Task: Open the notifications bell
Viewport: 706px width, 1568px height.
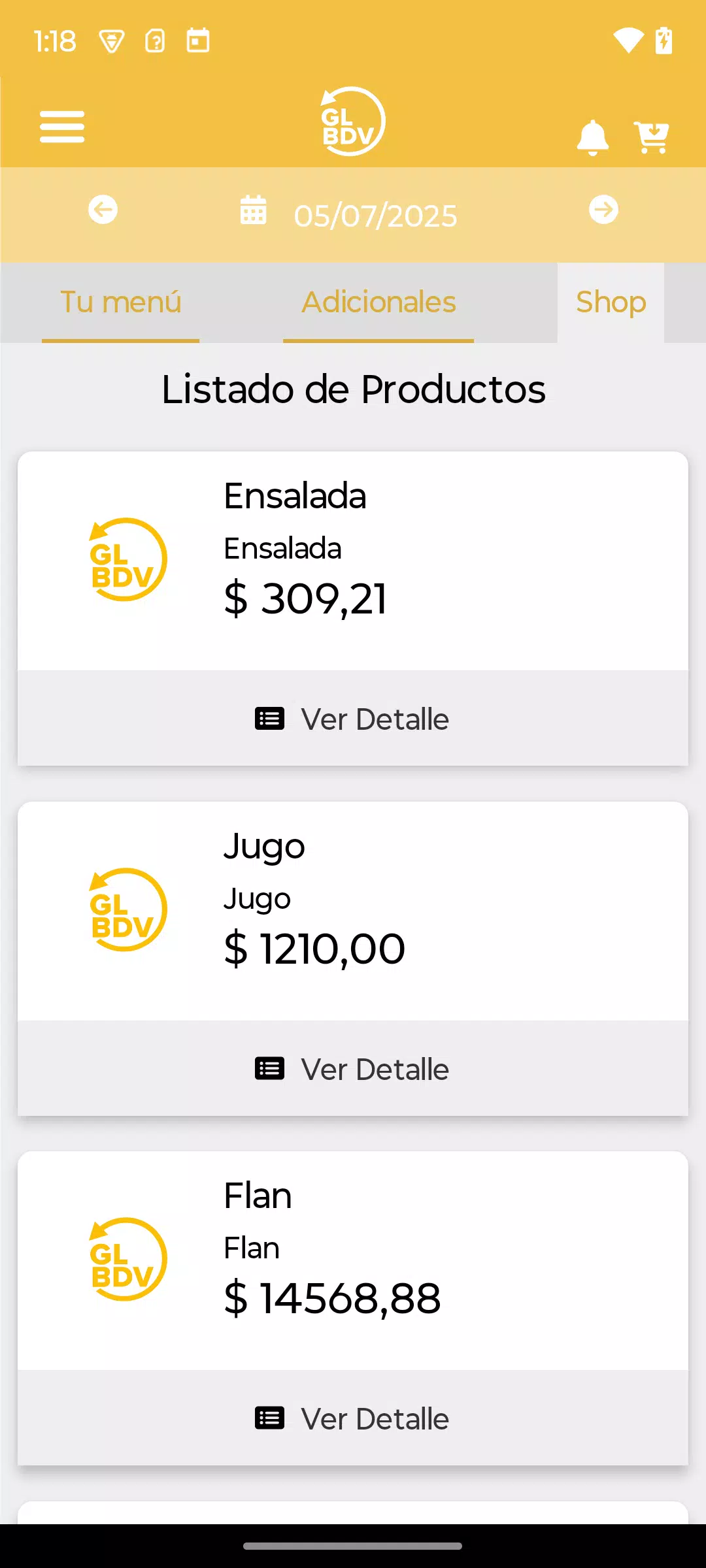Action: click(593, 137)
